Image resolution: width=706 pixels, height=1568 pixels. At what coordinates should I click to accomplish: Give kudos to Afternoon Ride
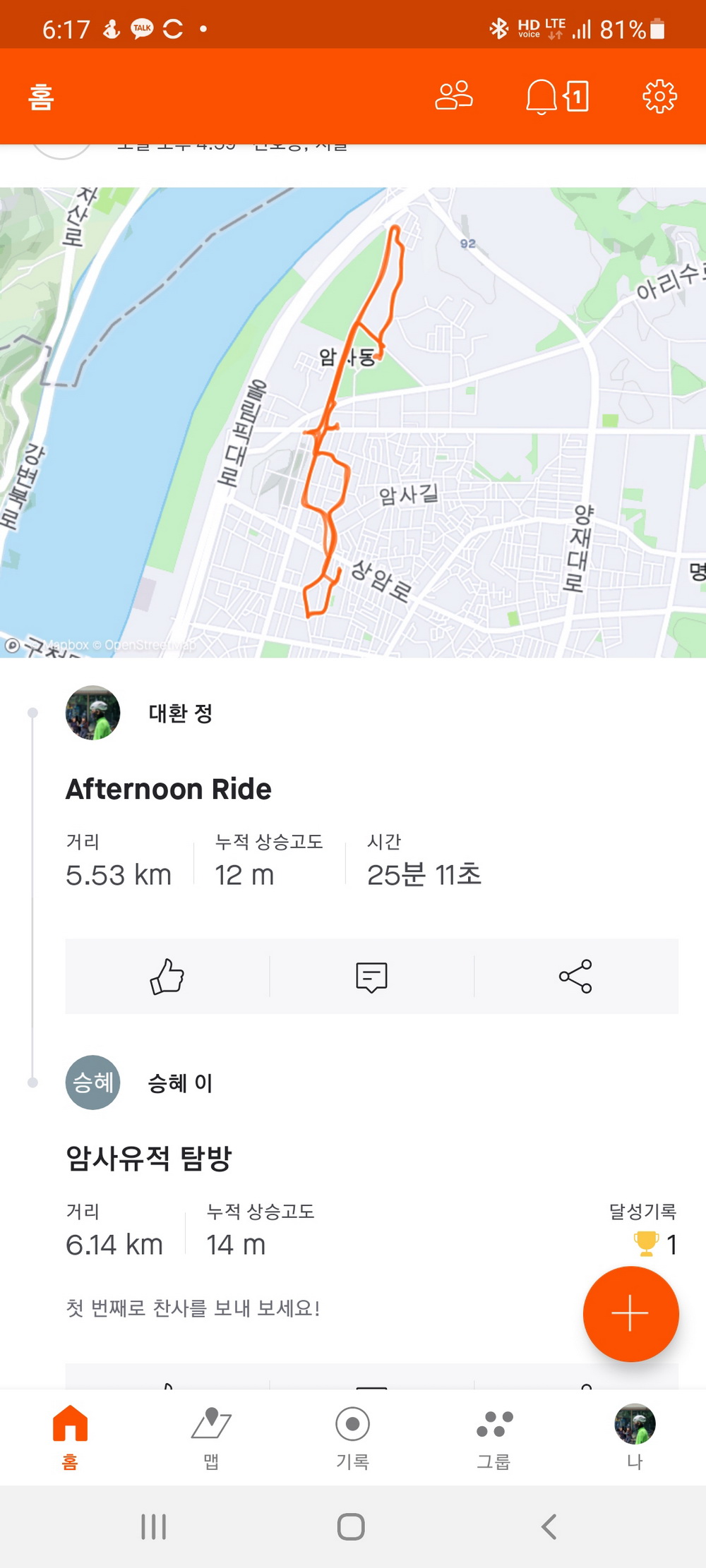point(167,977)
